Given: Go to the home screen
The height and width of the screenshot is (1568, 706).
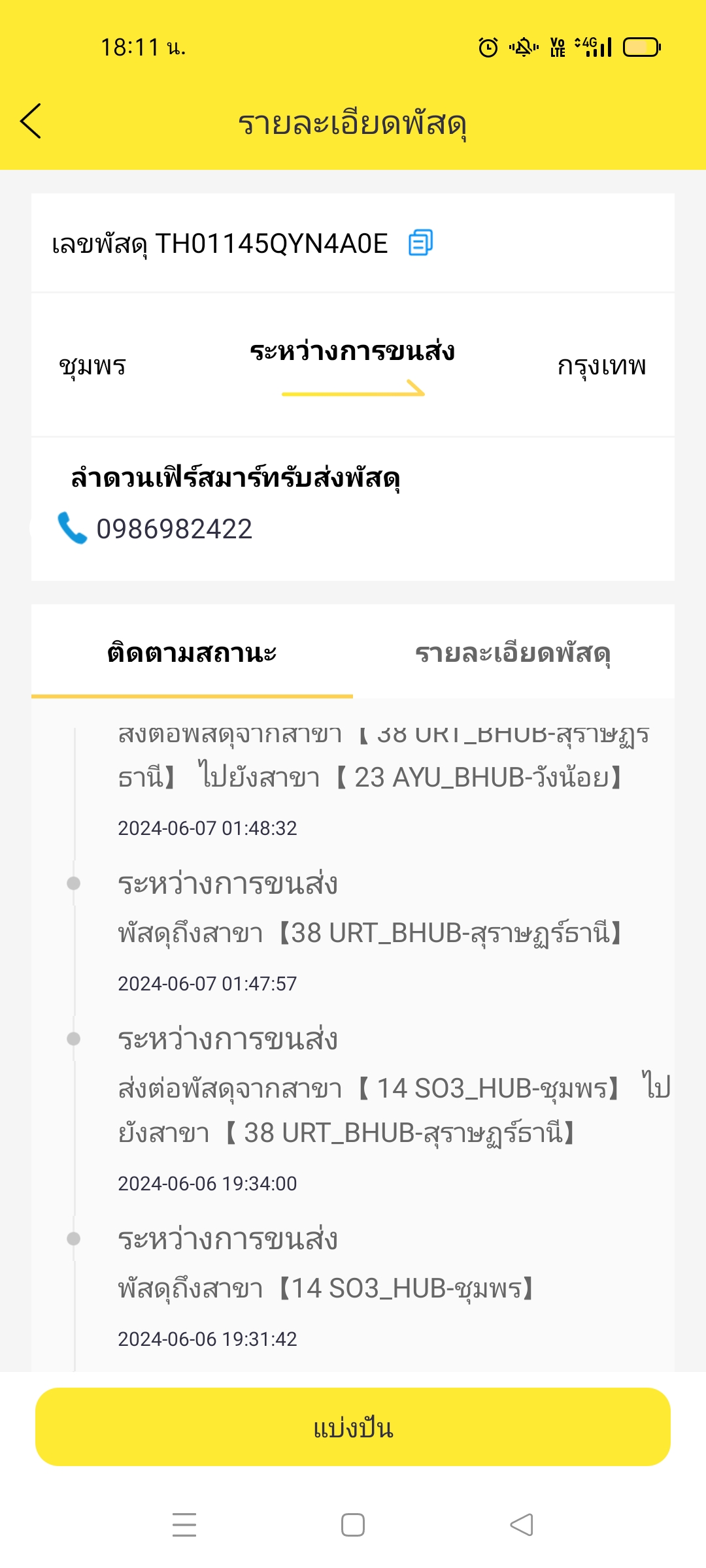Looking at the screenshot, I should tap(353, 1524).
